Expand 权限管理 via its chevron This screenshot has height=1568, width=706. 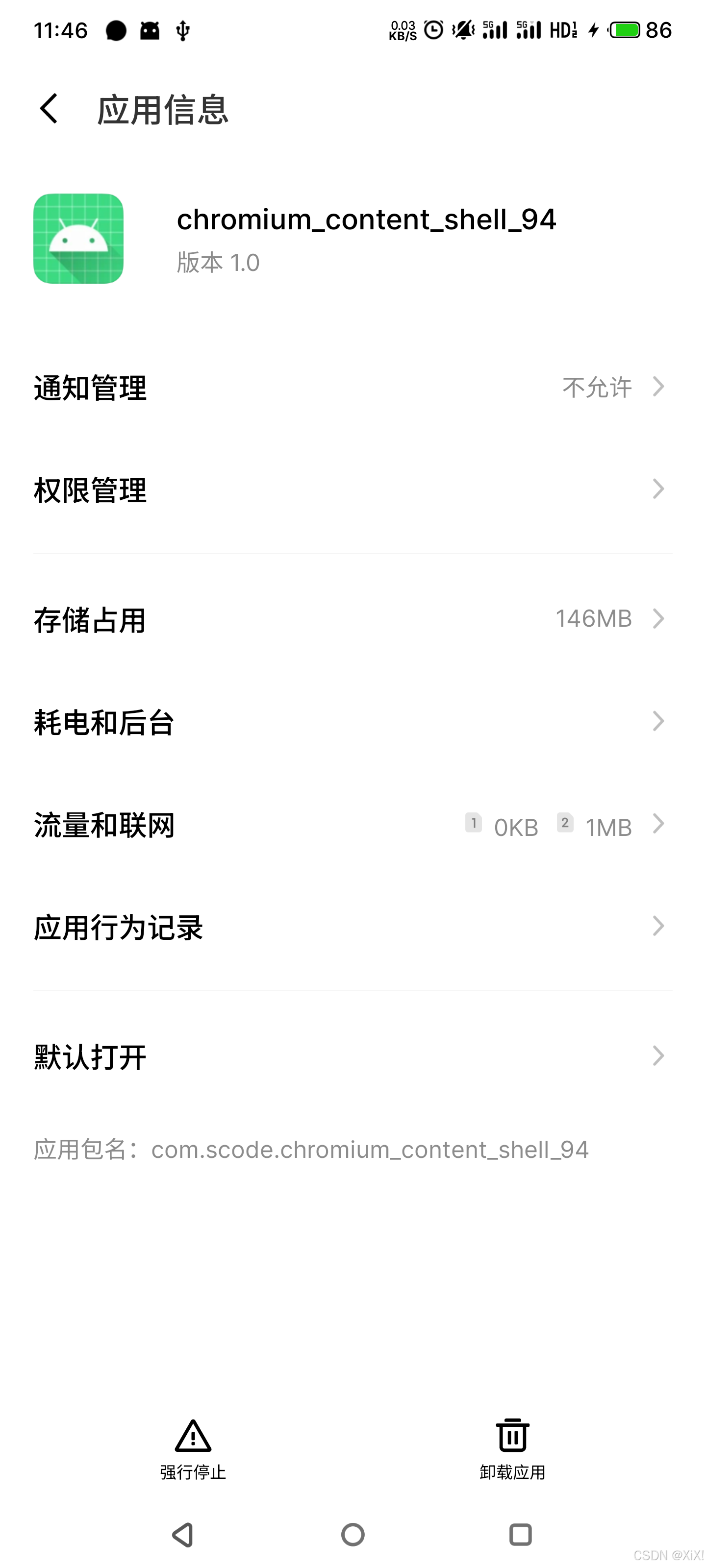pos(658,489)
